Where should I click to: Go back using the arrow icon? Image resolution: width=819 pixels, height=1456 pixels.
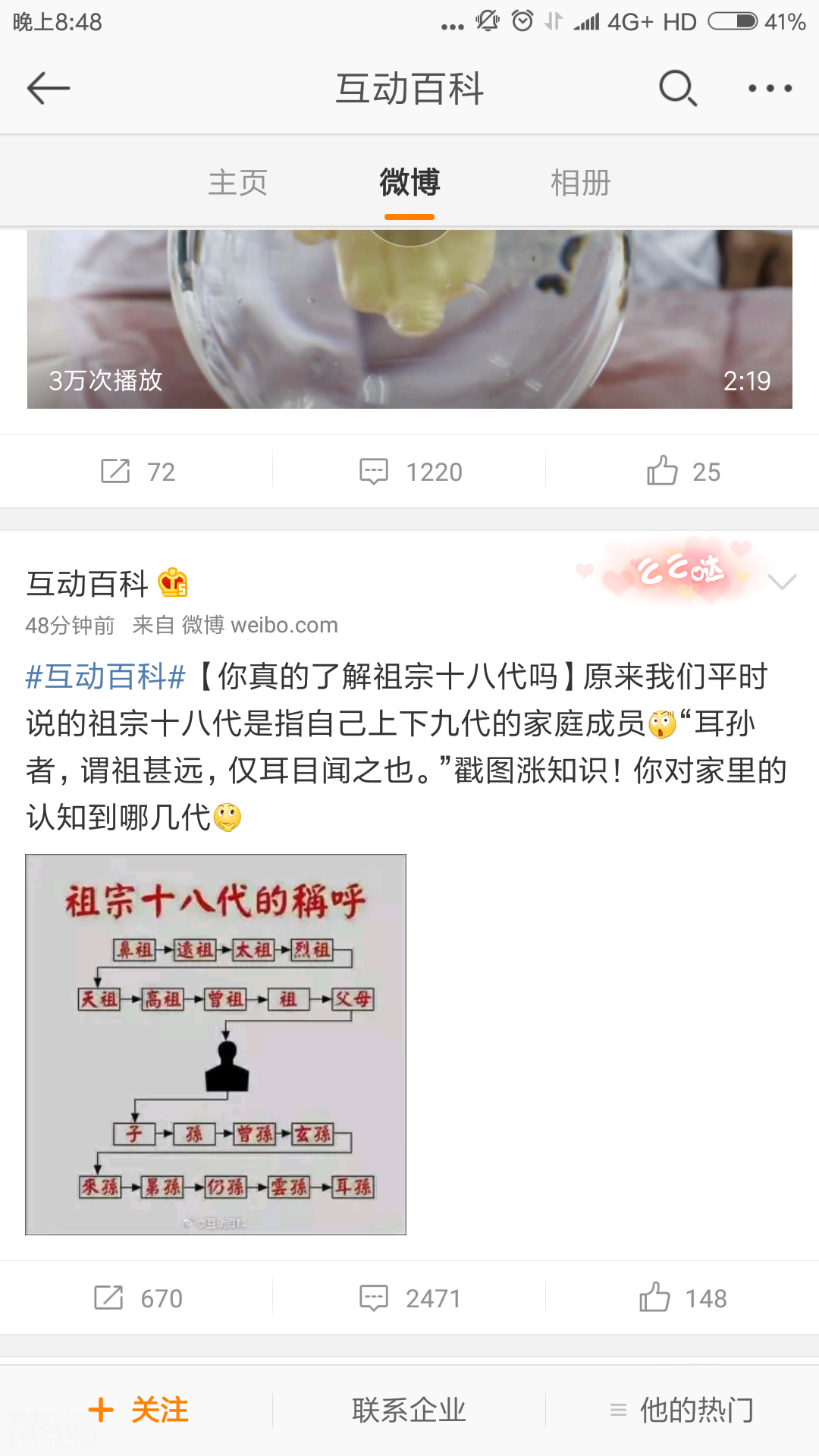pyautogui.click(x=49, y=89)
